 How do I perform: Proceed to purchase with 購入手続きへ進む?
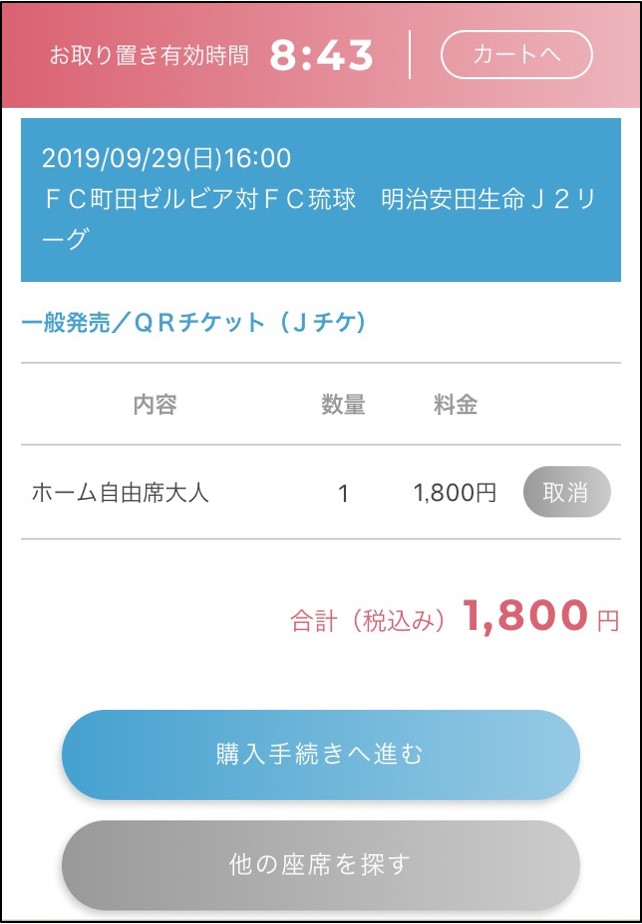(320, 755)
